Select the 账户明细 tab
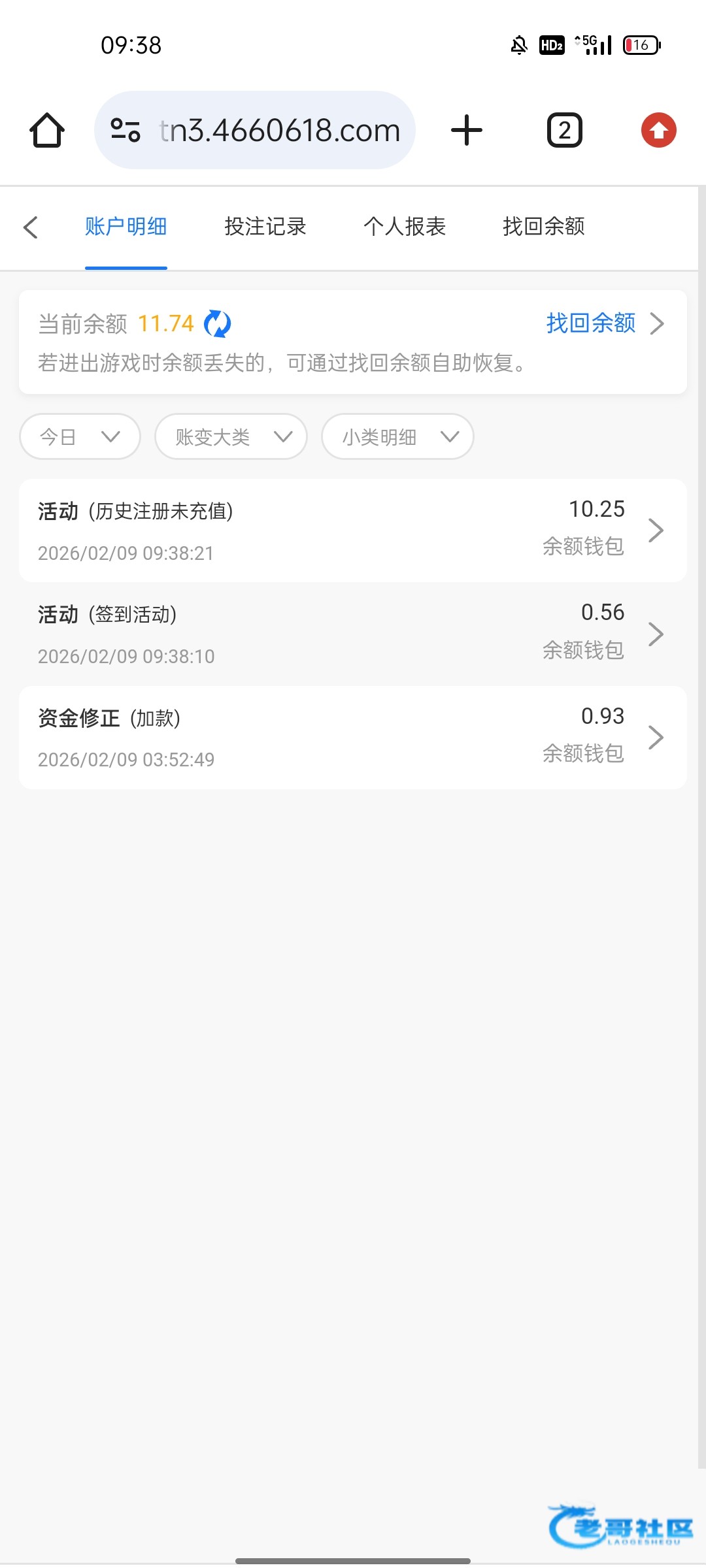 126,227
